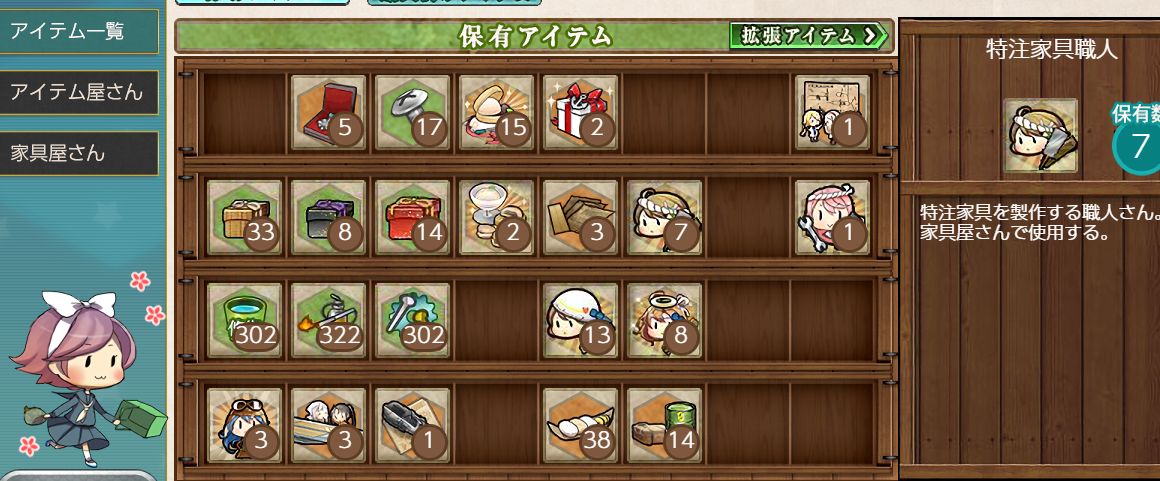Screen dimensions: 1160x481
Task: Select the gift box item with count 2
Action: tap(580, 112)
